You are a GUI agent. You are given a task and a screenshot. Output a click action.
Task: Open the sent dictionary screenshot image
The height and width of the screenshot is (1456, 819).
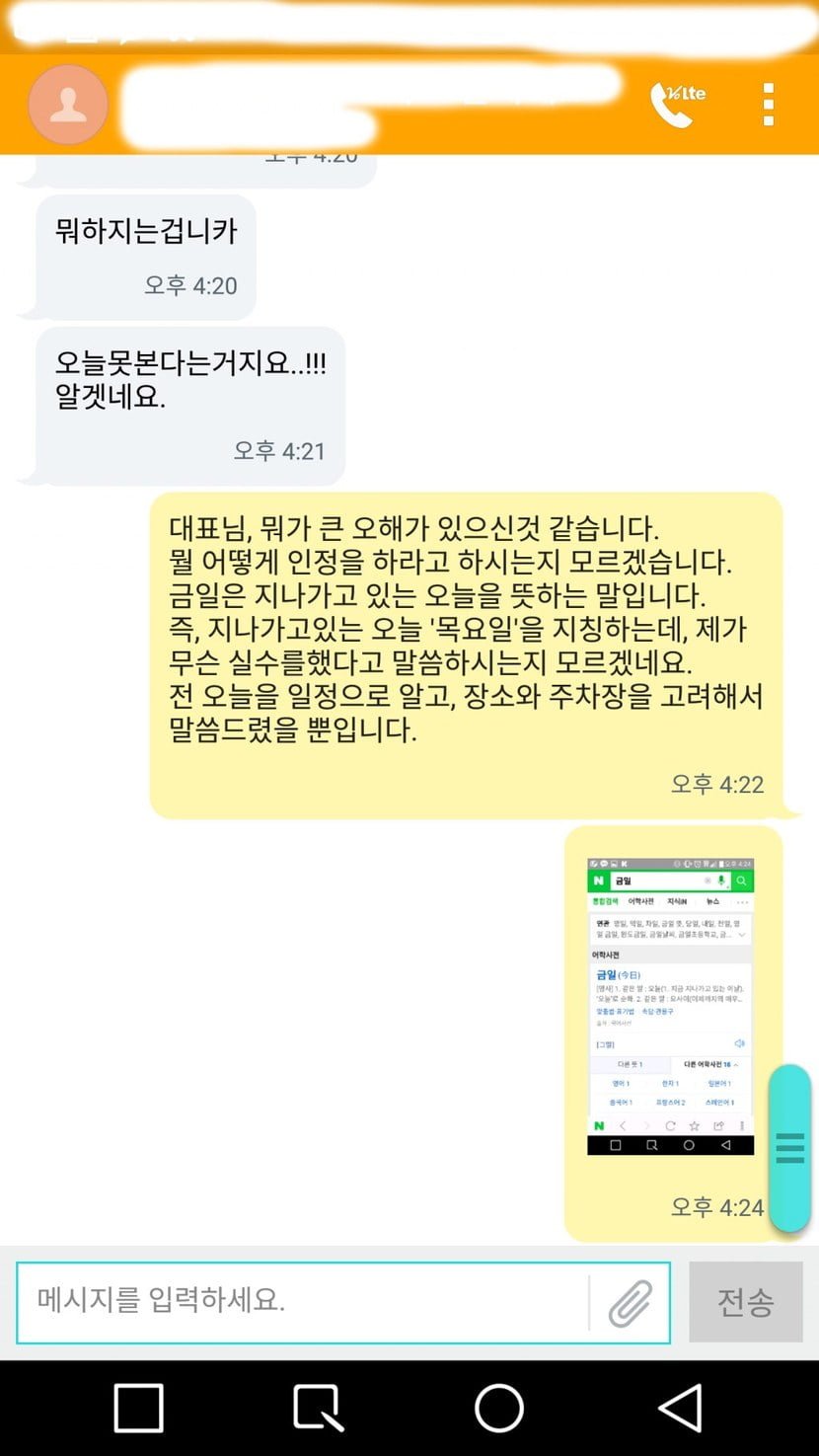click(670, 1006)
